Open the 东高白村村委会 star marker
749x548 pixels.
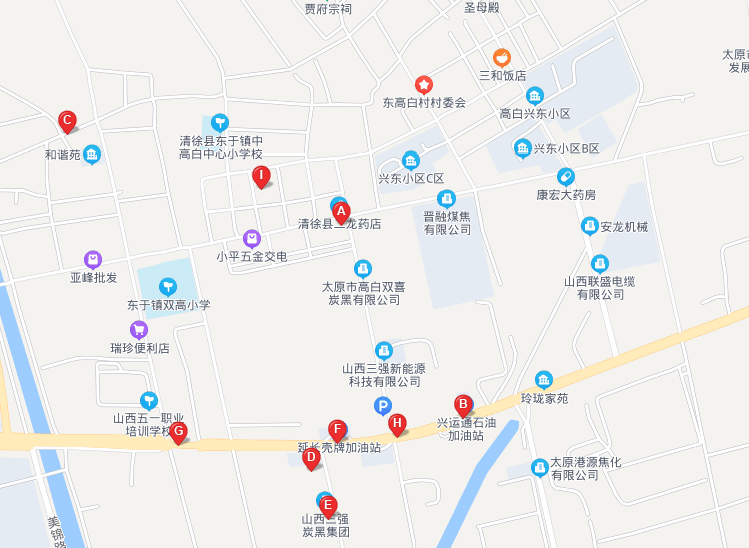pyautogui.click(x=424, y=85)
